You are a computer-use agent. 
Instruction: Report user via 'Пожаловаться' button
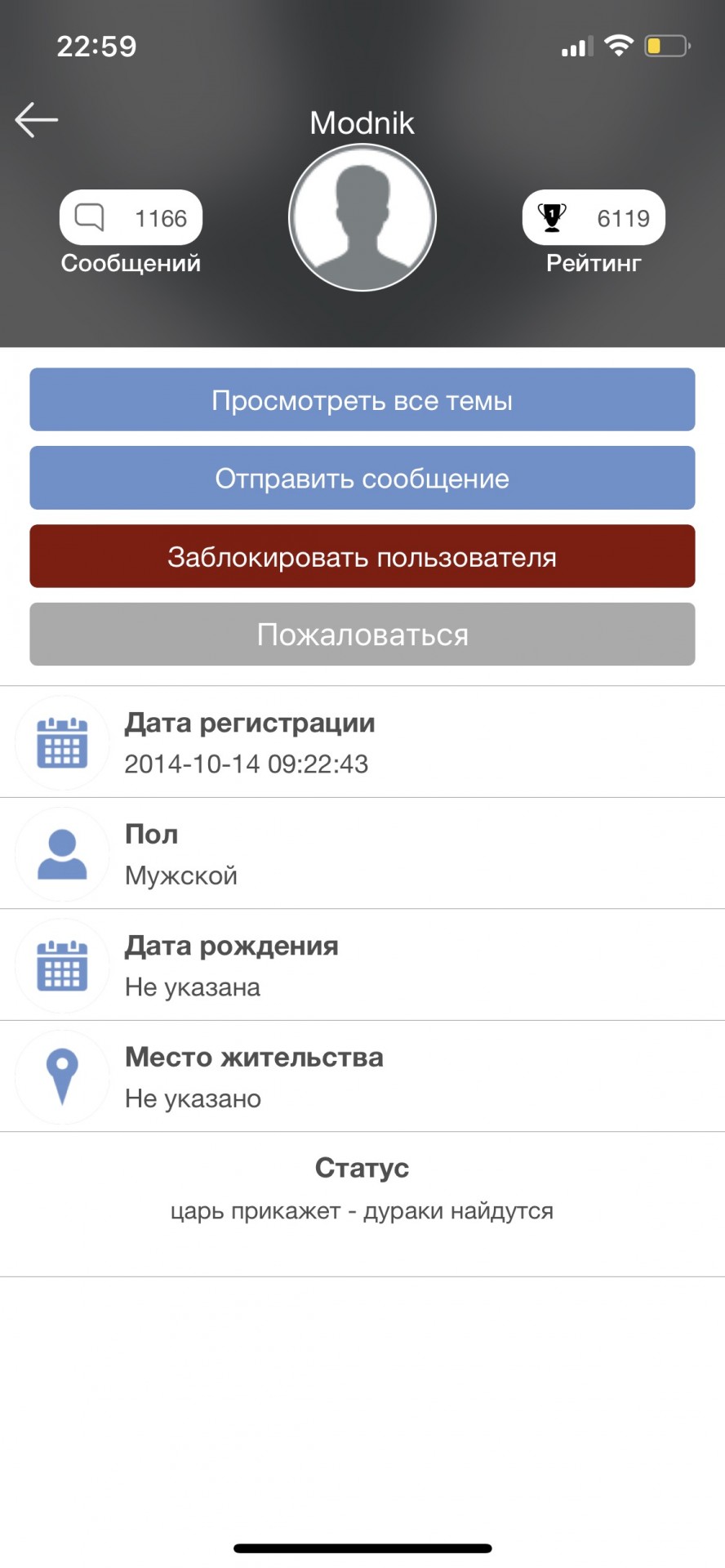362,635
